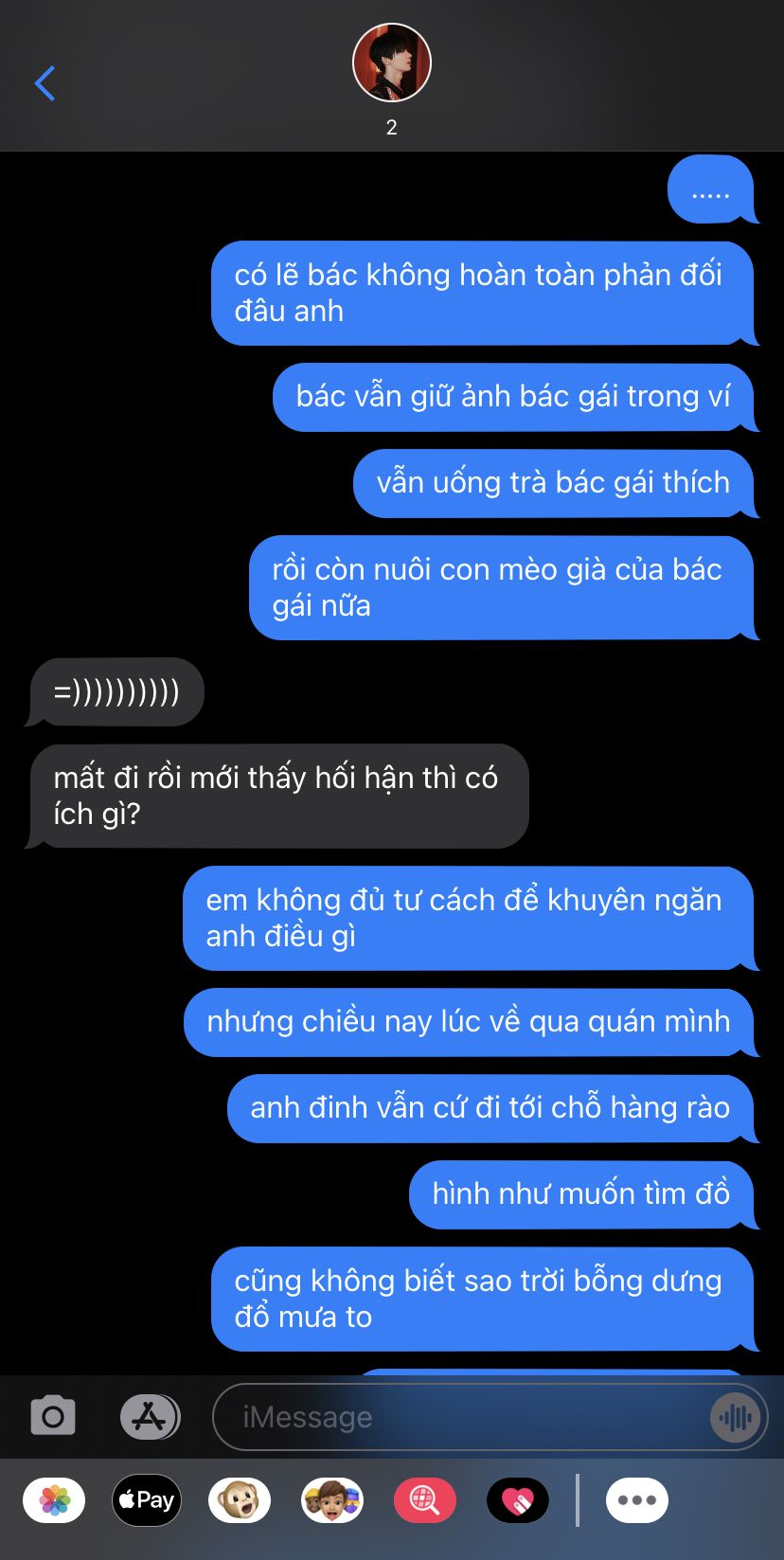This screenshot has width=784, height=1560.
Task: Open Memoji stickers
Action: pos(332,1500)
